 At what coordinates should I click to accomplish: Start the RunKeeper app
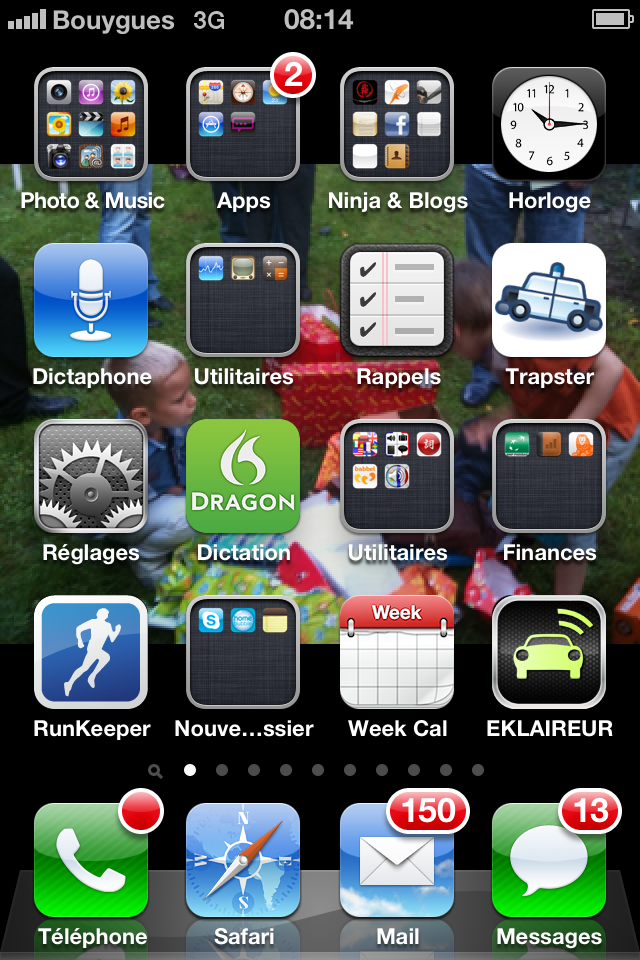[x=91, y=652]
